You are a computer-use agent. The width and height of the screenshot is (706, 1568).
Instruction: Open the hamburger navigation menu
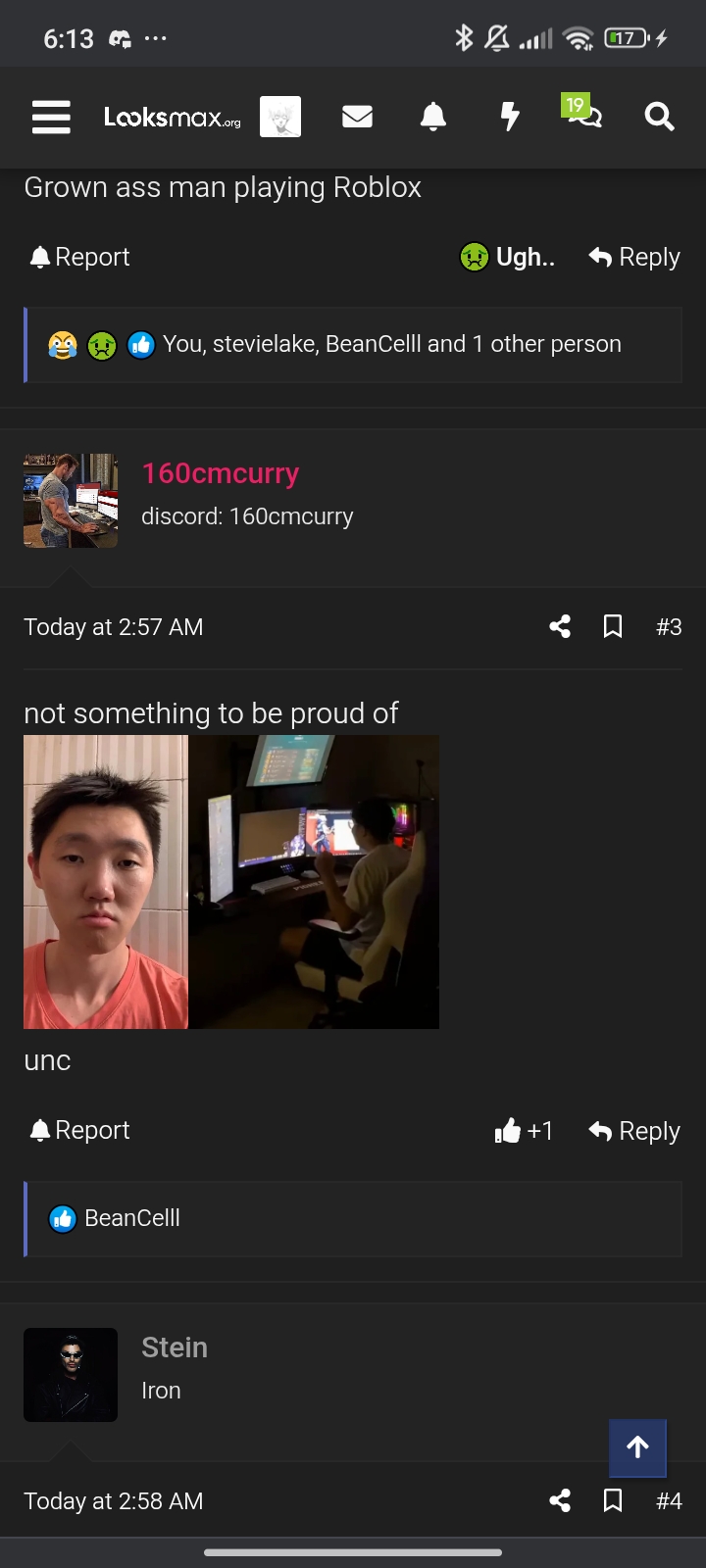(x=51, y=118)
